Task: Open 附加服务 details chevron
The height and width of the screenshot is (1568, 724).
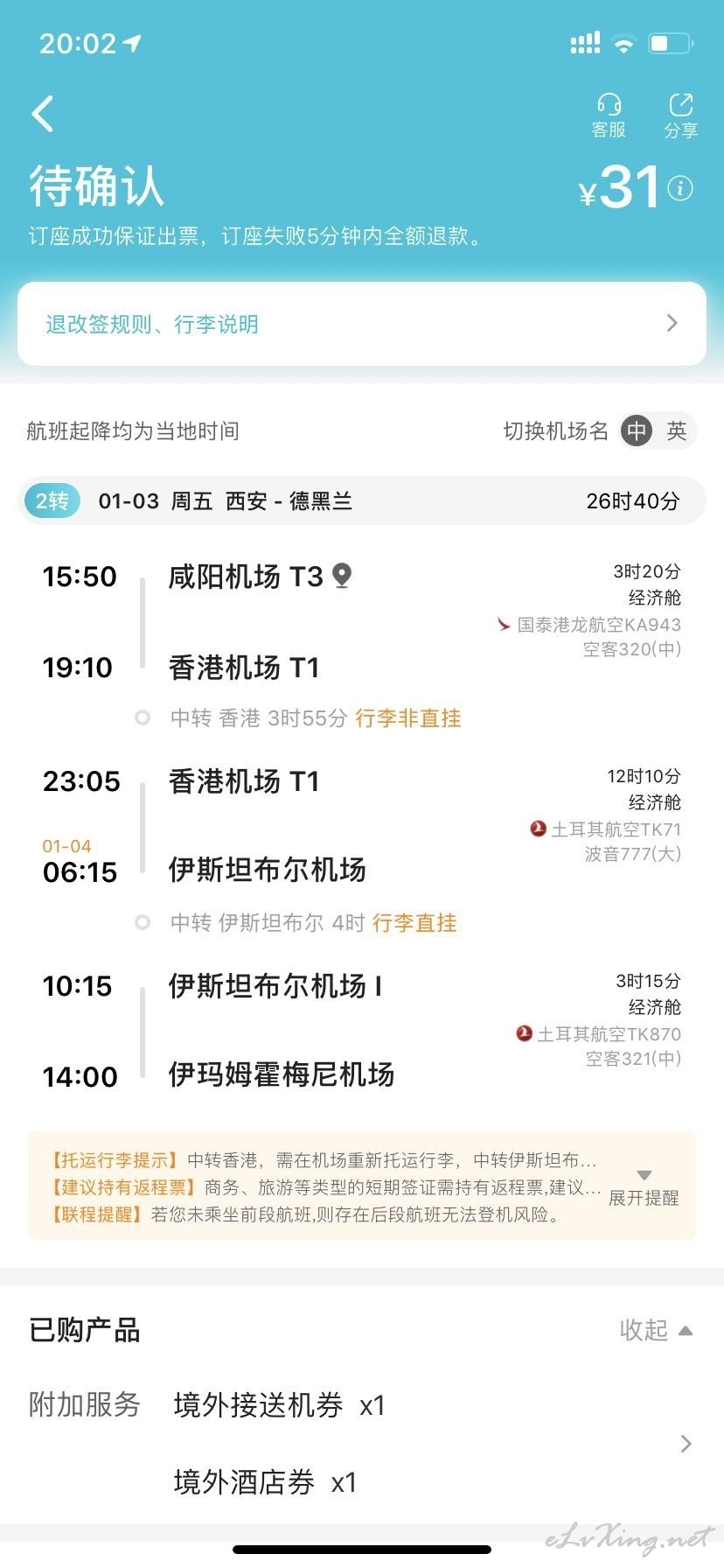Action: click(x=686, y=1444)
